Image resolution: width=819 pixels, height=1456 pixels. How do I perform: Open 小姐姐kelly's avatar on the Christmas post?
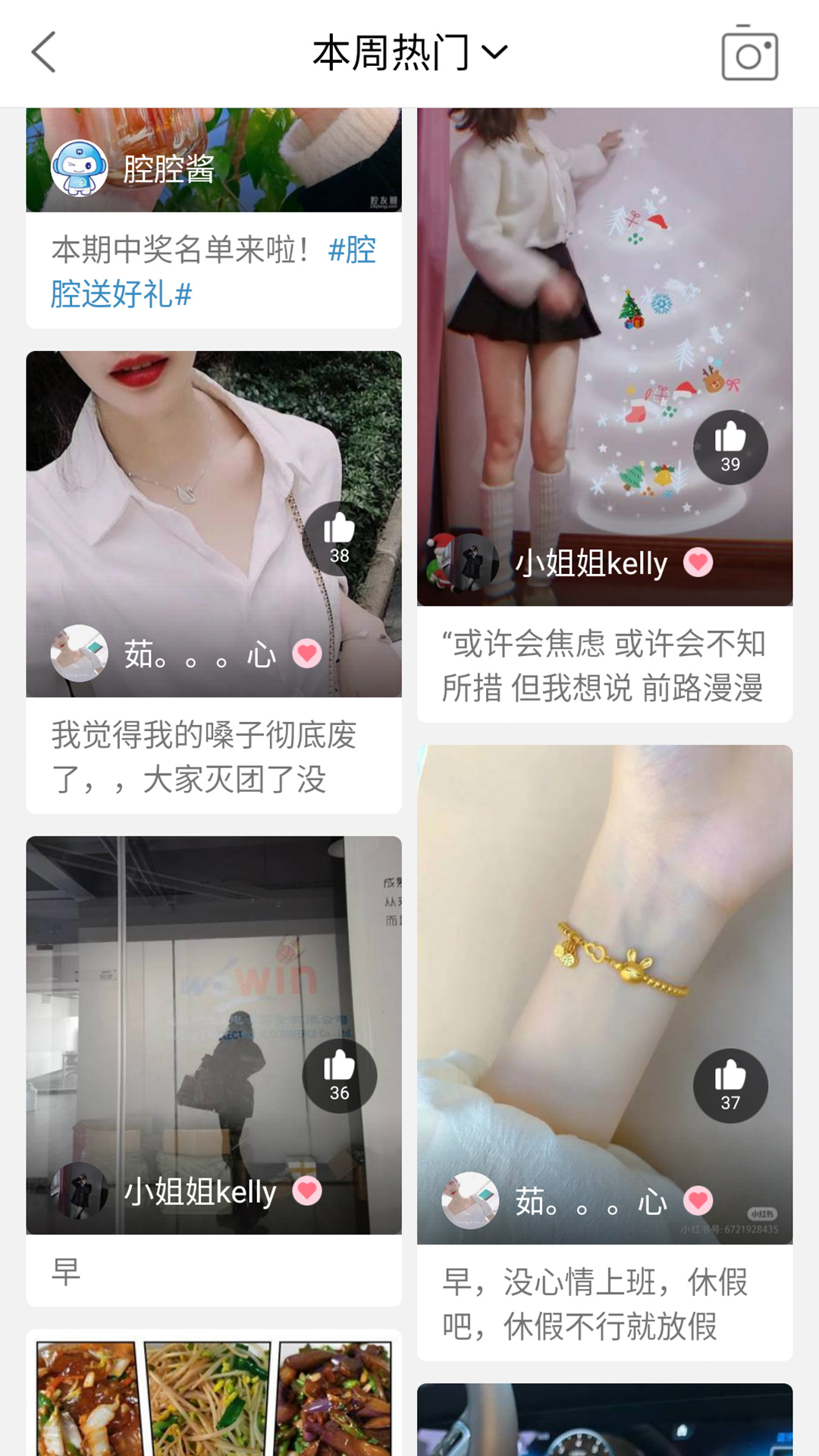pos(472,563)
